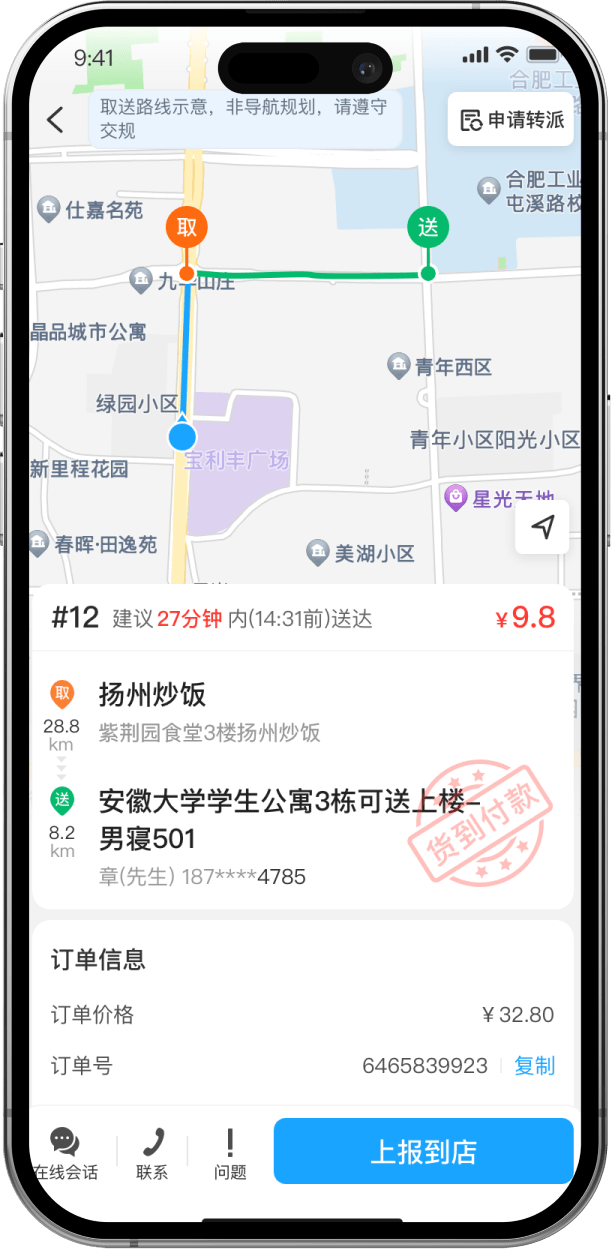This screenshot has height=1252, width=611.
Task: Report an issue via 问题
Action: click(x=230, y=1154)
